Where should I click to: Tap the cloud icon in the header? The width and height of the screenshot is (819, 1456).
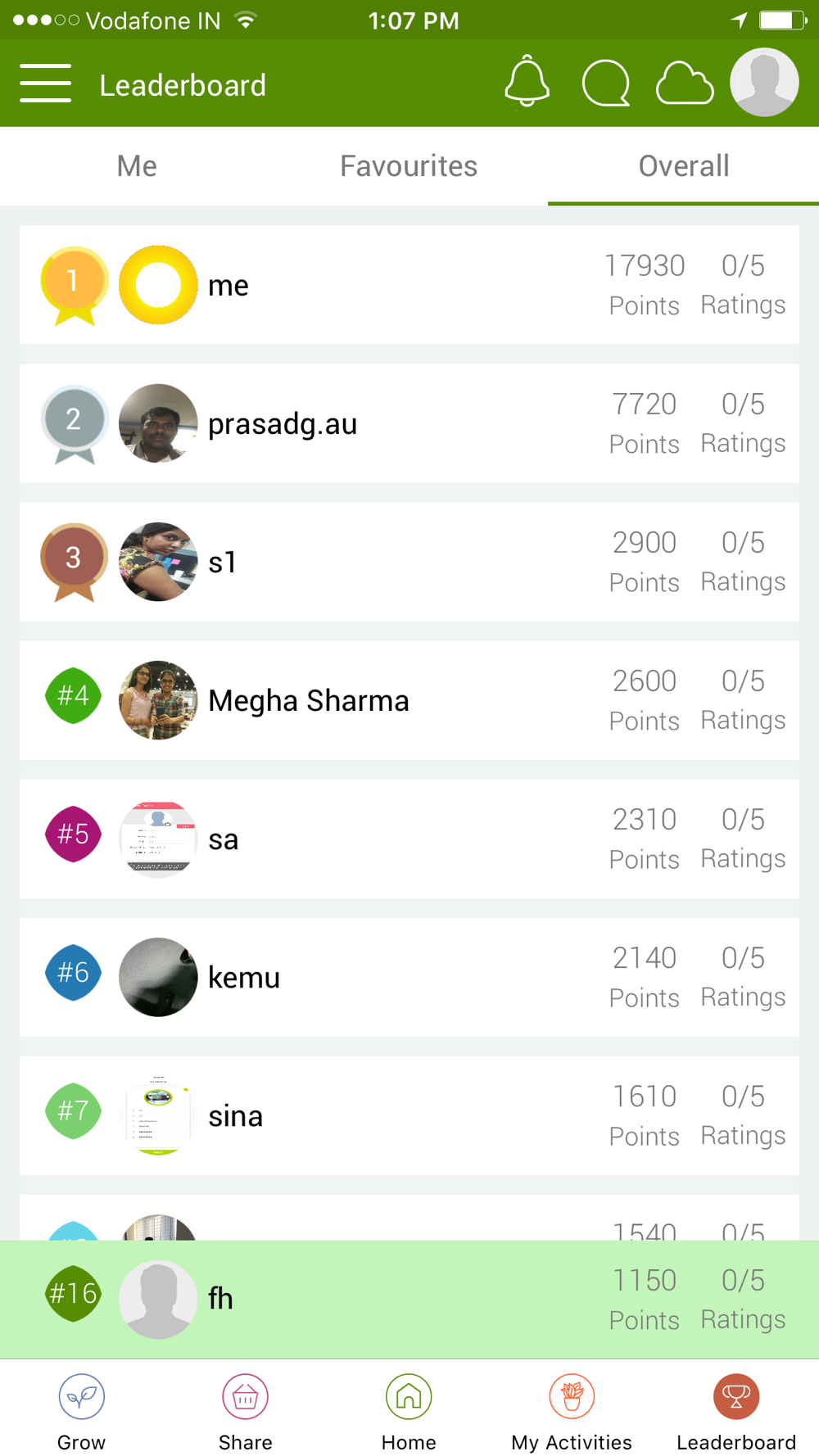pos(685,84)
